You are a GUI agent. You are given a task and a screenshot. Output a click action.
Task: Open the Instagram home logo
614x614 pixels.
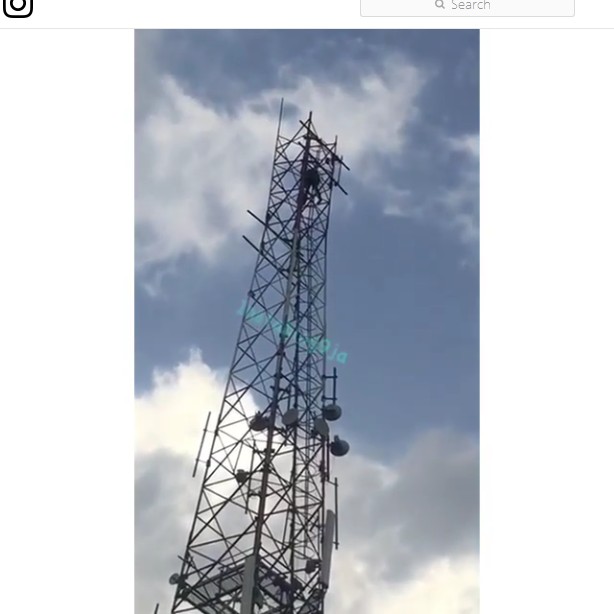[x=18, y=7]
